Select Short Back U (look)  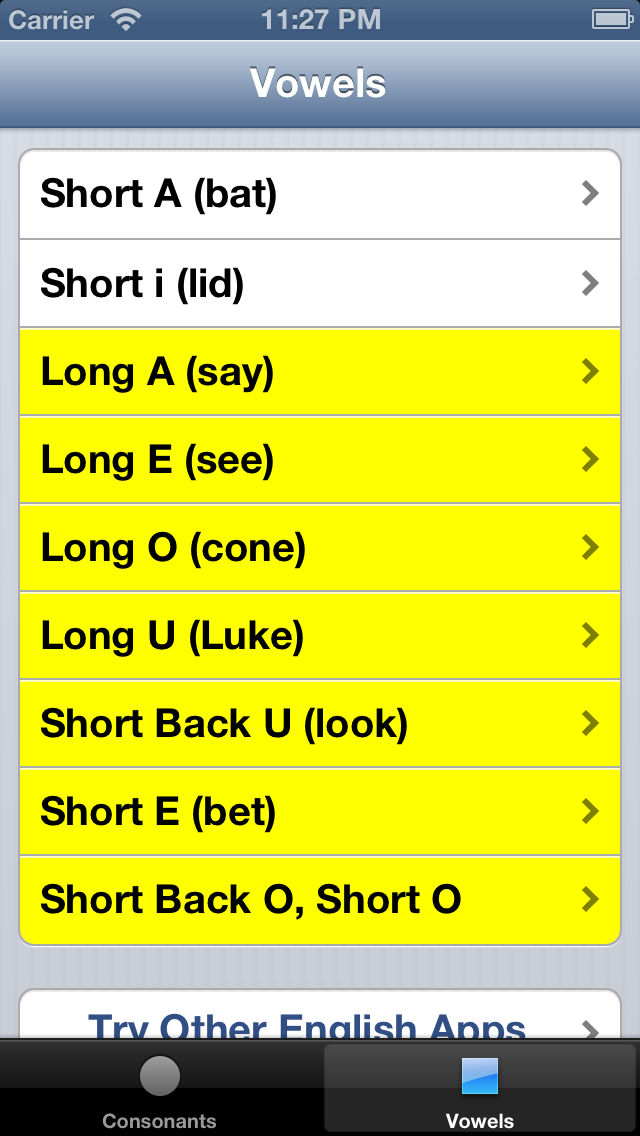320,724
